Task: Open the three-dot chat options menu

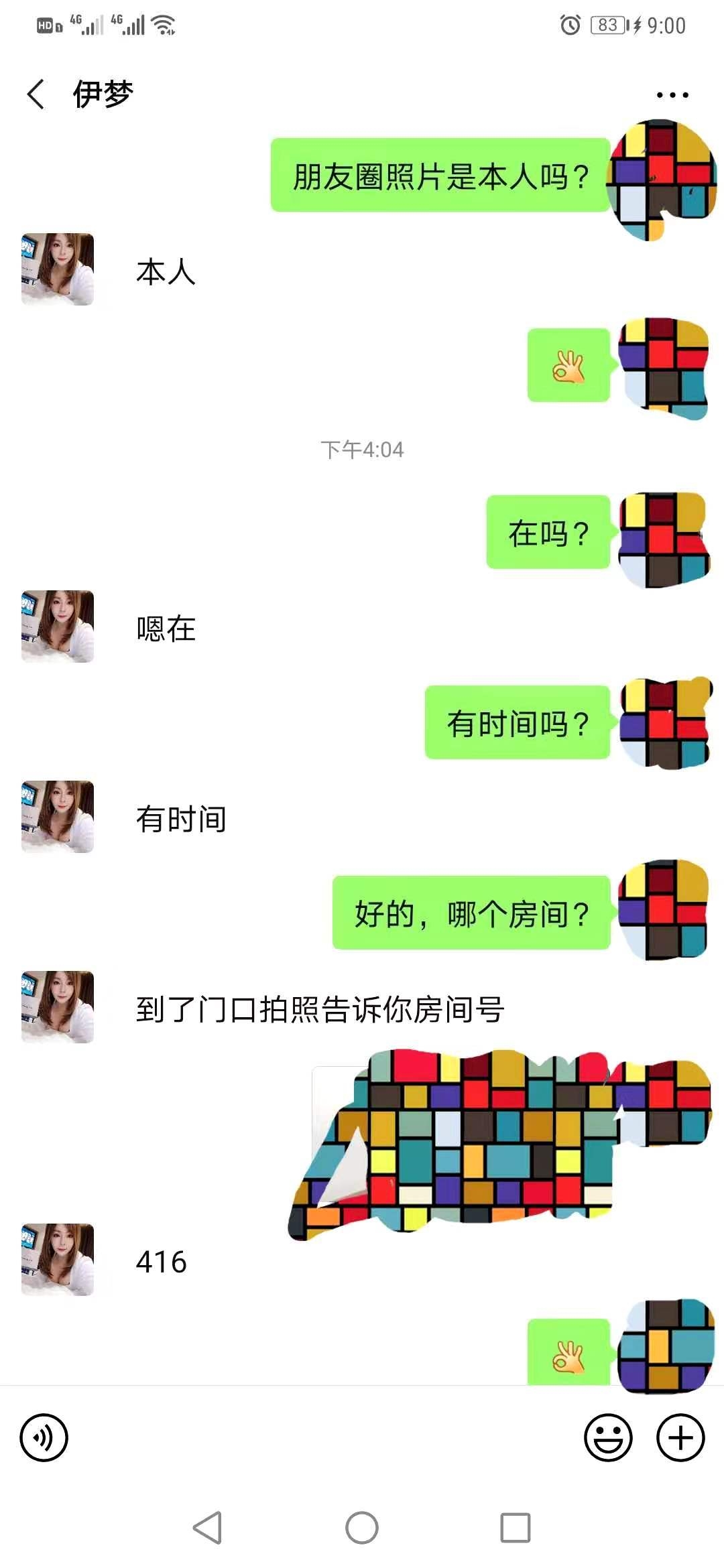Action: [672, 95]
